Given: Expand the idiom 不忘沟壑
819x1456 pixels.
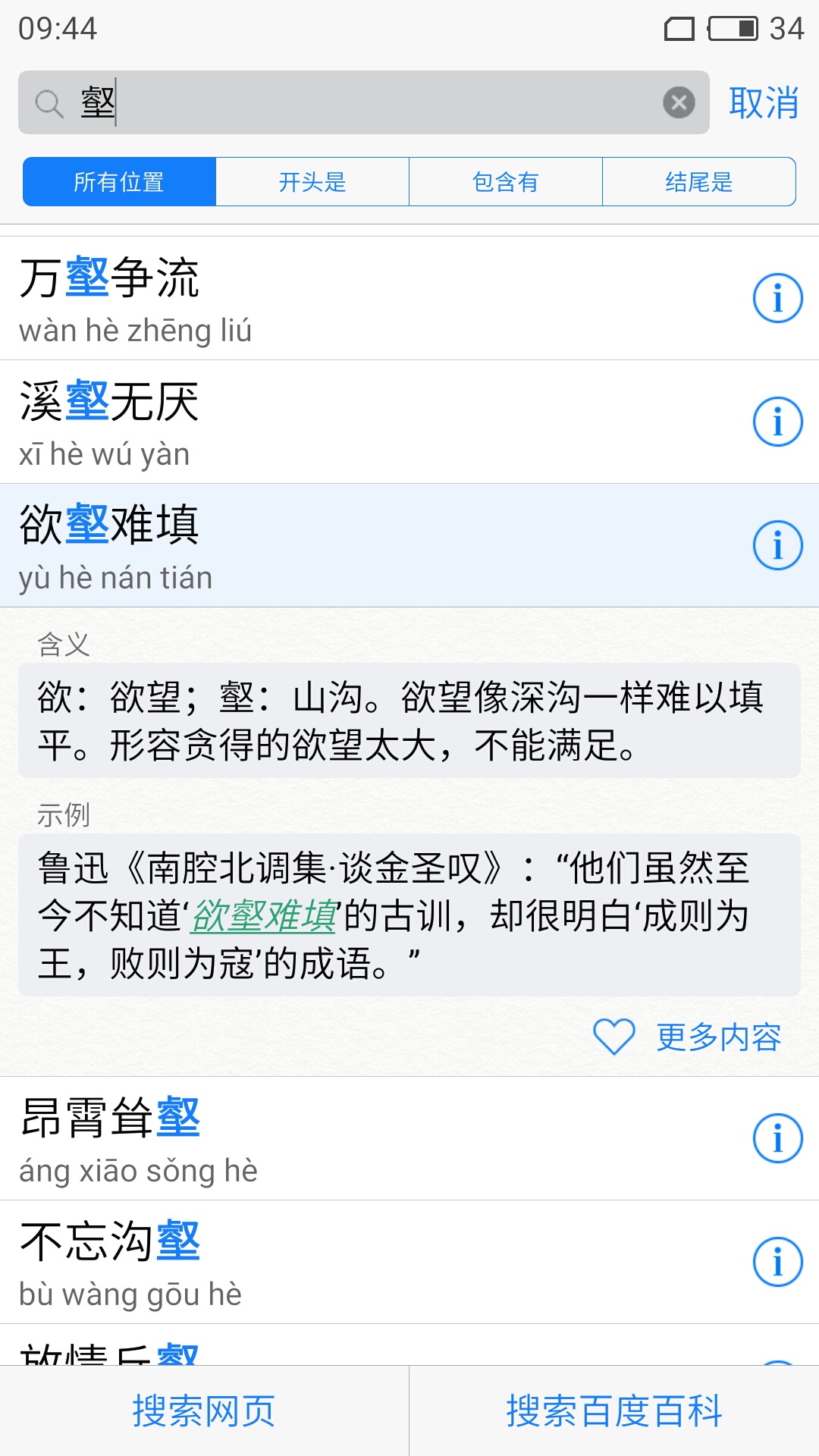Looking at the screenshot, I should (x=303, y=1262).
